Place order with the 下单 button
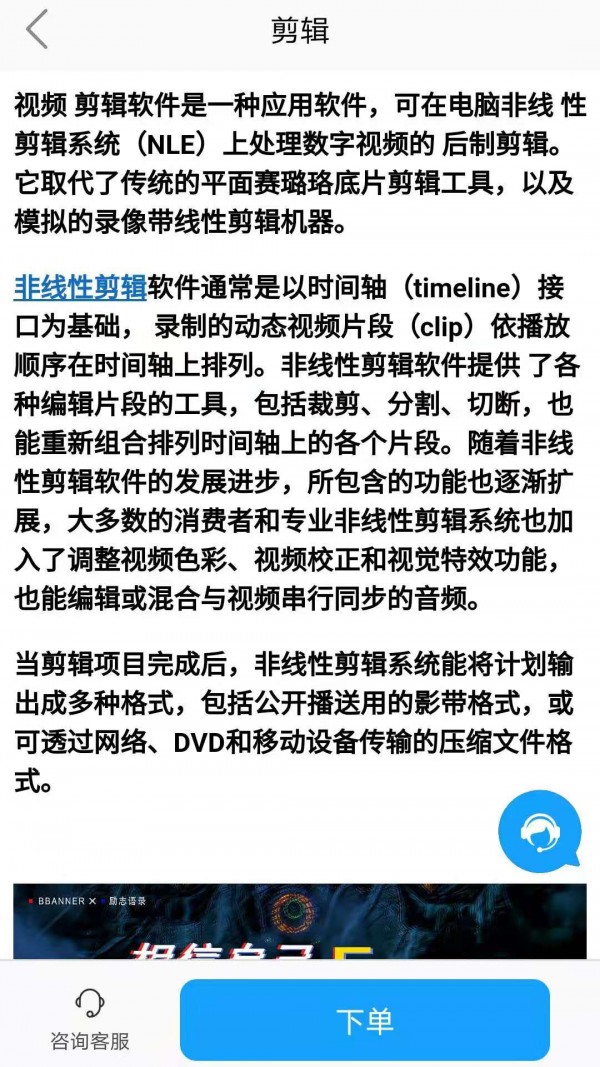Image resolution: width=600 pixels, height=1067 pixels. click(365, 1020)
